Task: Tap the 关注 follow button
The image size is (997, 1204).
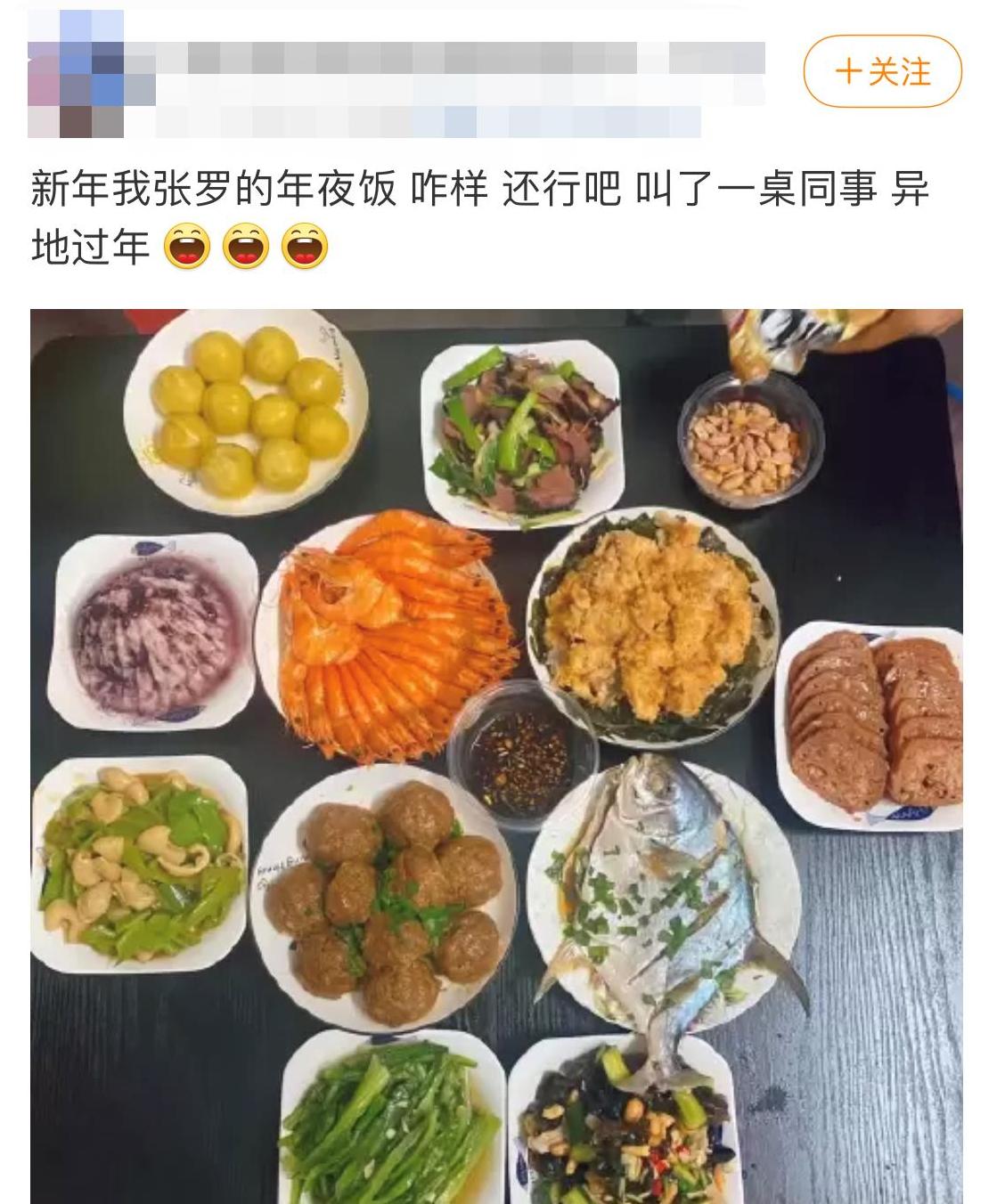Action: pos(882,71)
